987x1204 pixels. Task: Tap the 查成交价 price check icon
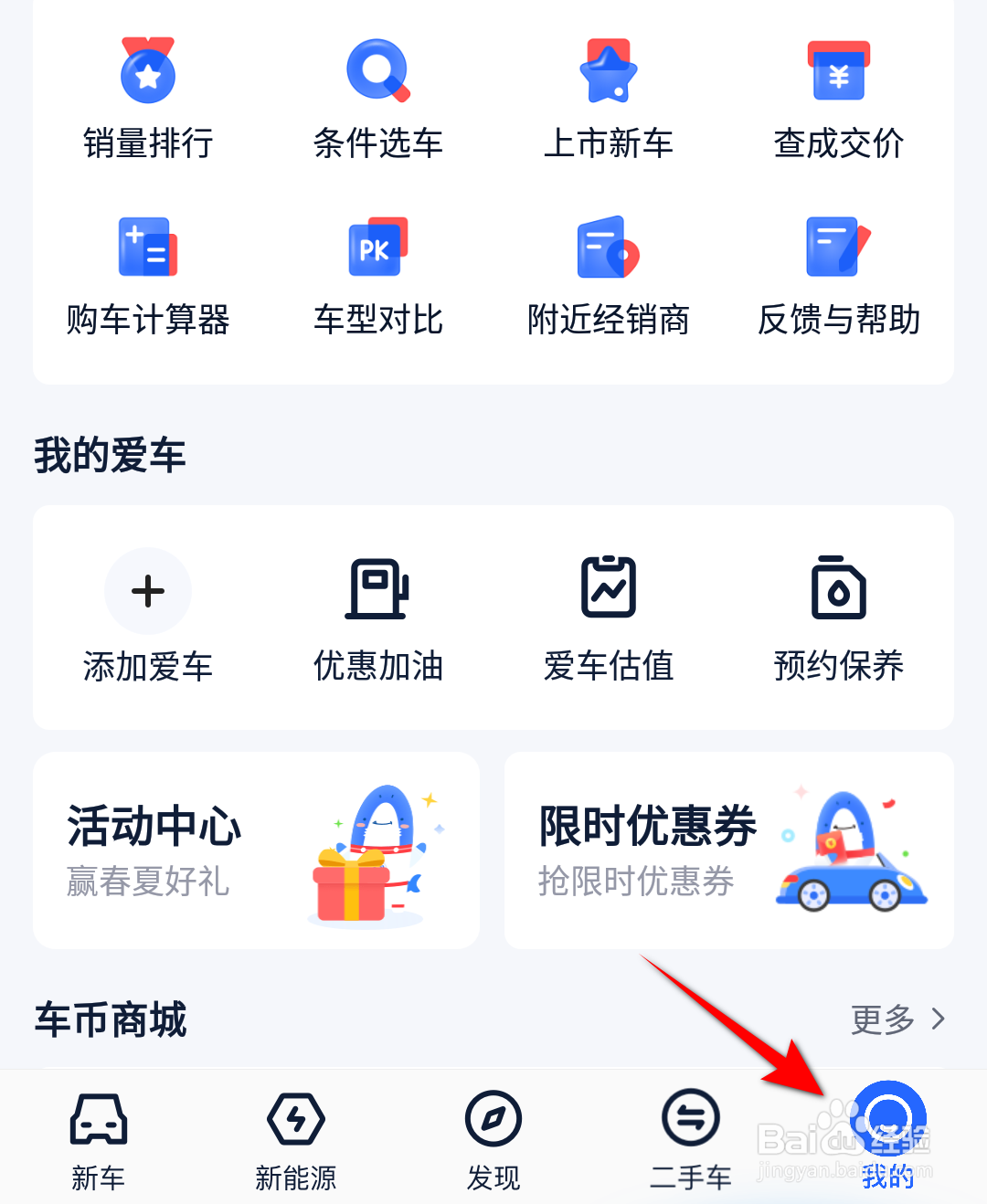[838, 100]
